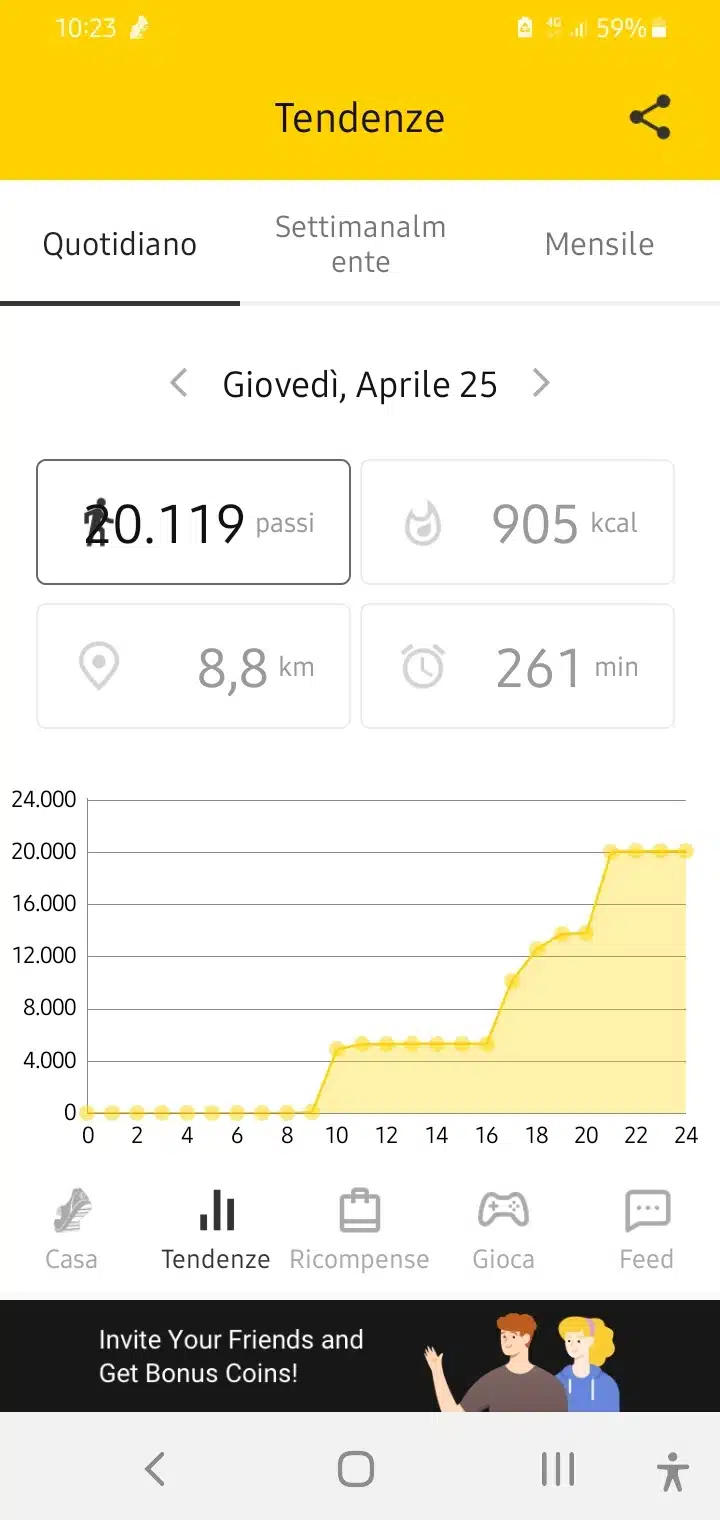
Task: Open the Casa tab
Action: pos(71,1230)
